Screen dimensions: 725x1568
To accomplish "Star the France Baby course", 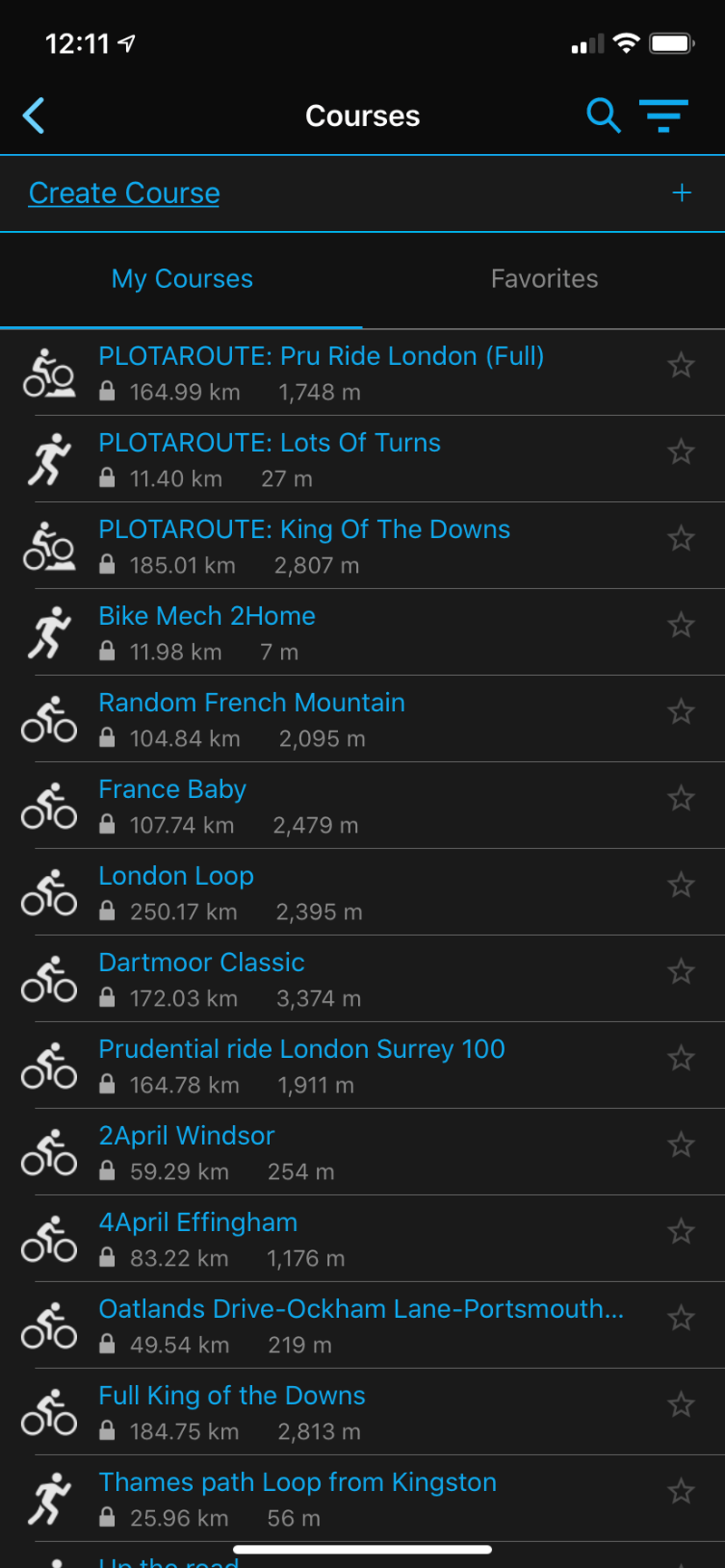I will click(681, 799).
